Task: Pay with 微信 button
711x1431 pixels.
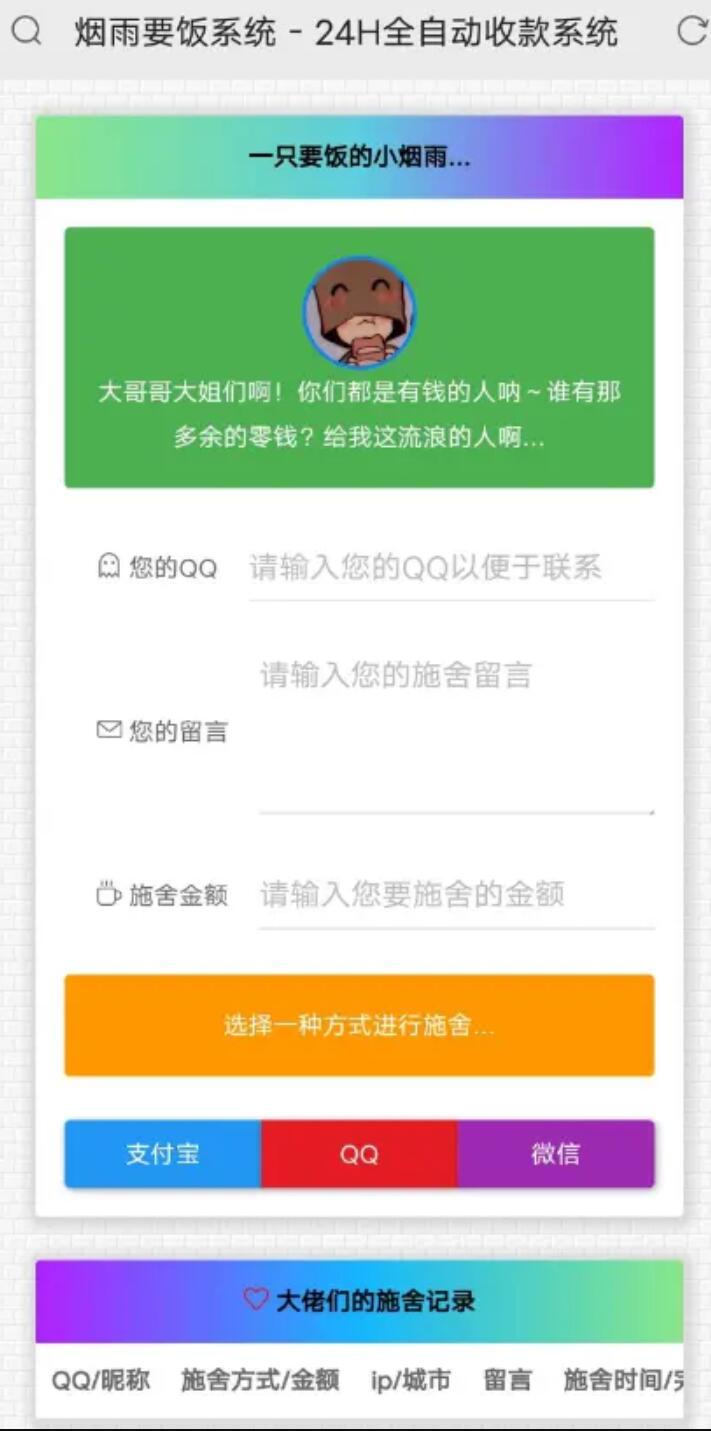Action: (555, 1154)
